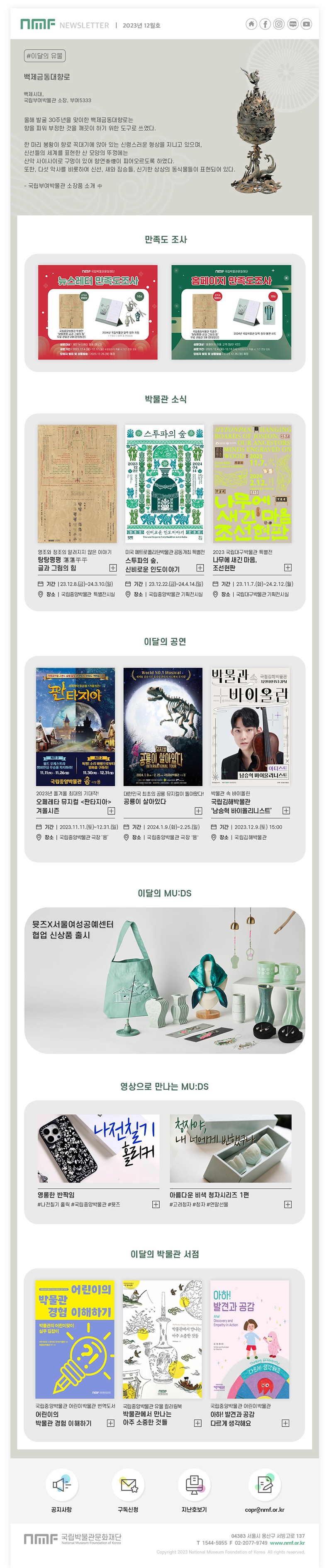Expand plus icon for 남승혁 바이올리니스트
329x1568 pixels.
coord(286,811)
